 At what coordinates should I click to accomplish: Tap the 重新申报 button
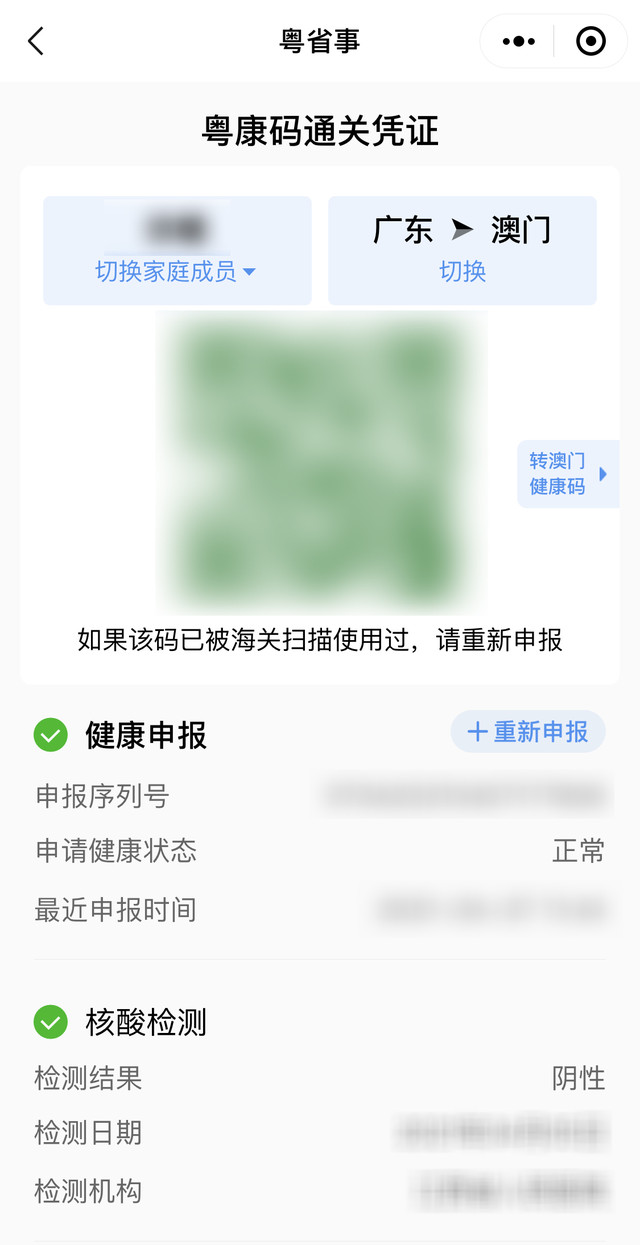click(x=528, y=732)
